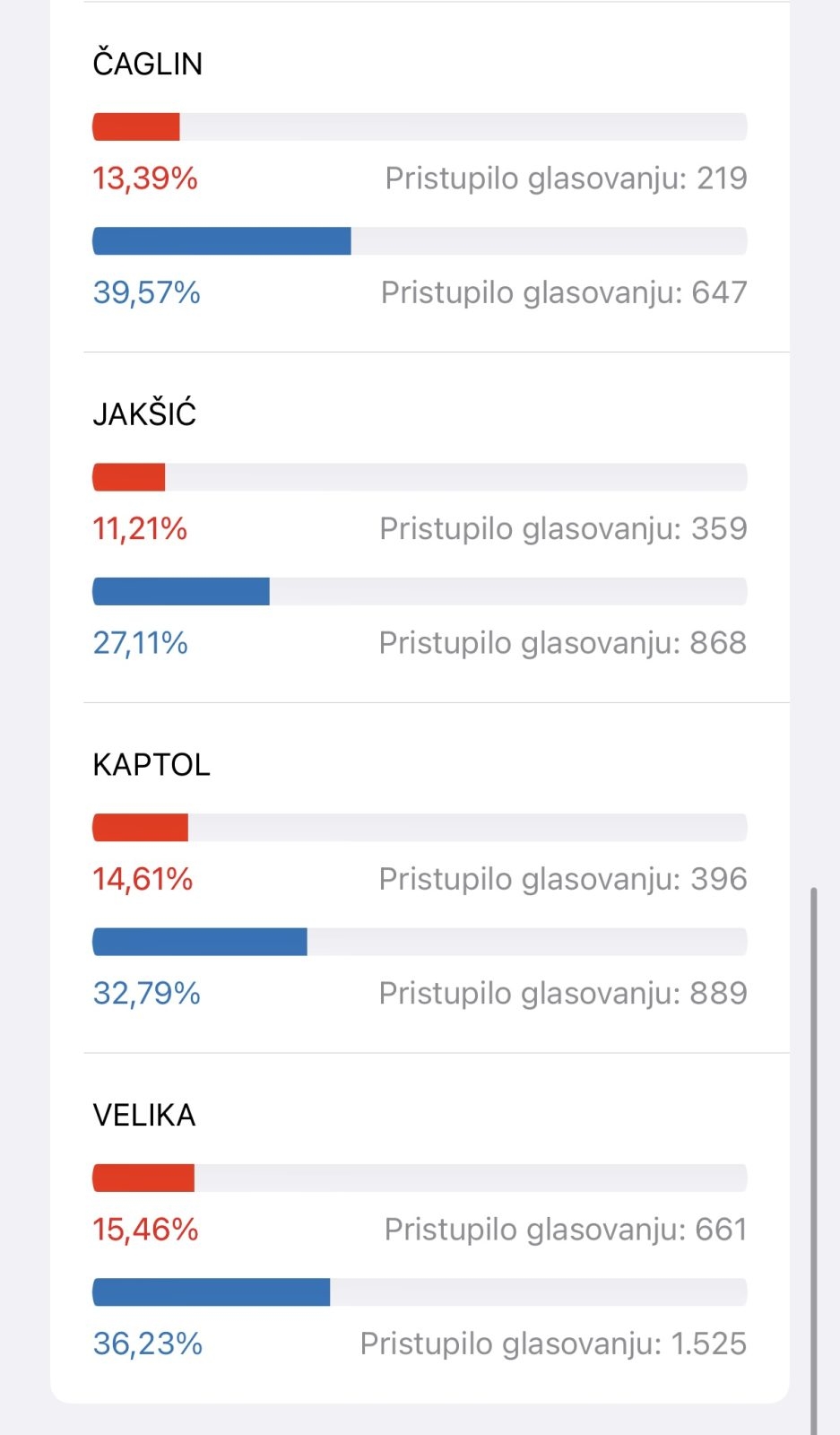Open the VELIKA municipality section
Screen dimensions: 840x1435
click(x=144, y=1115)
